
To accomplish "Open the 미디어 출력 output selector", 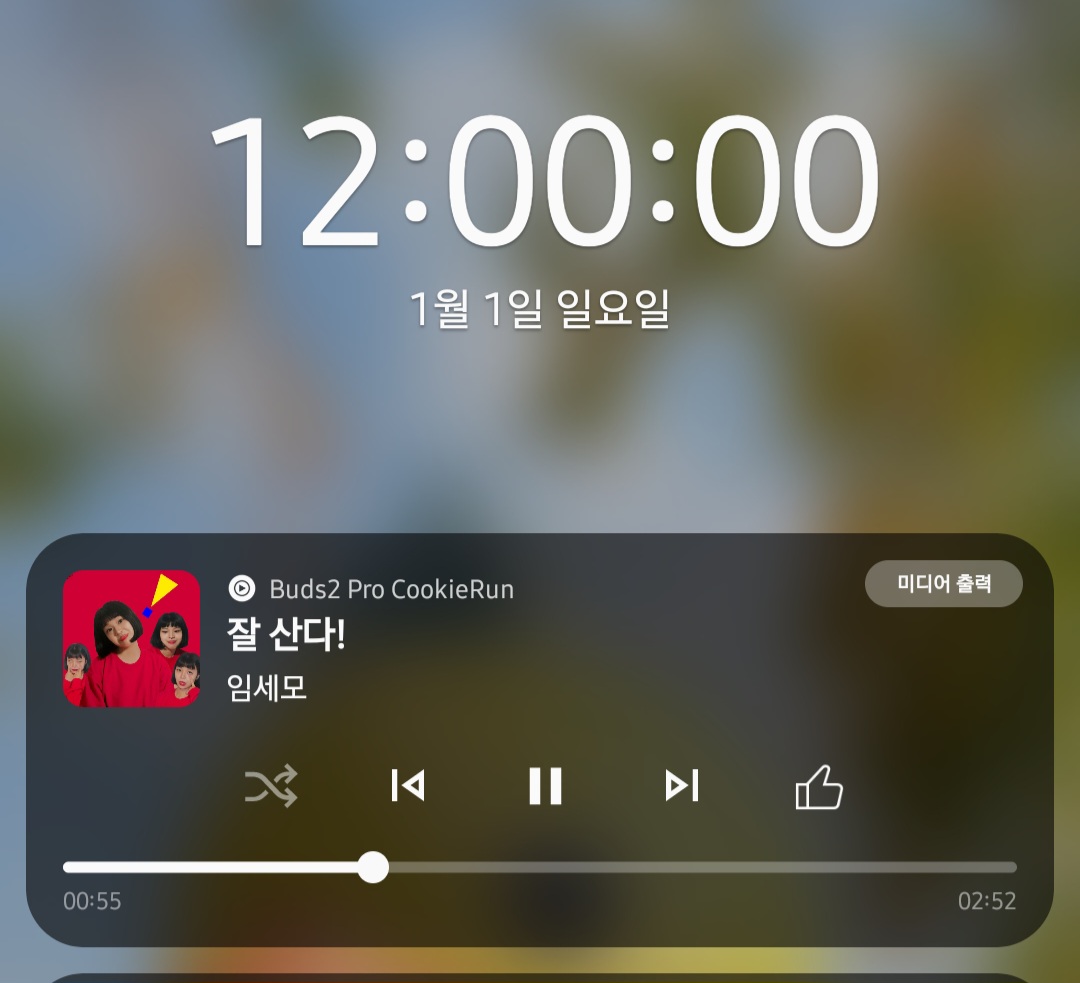I will pos(943,584).
